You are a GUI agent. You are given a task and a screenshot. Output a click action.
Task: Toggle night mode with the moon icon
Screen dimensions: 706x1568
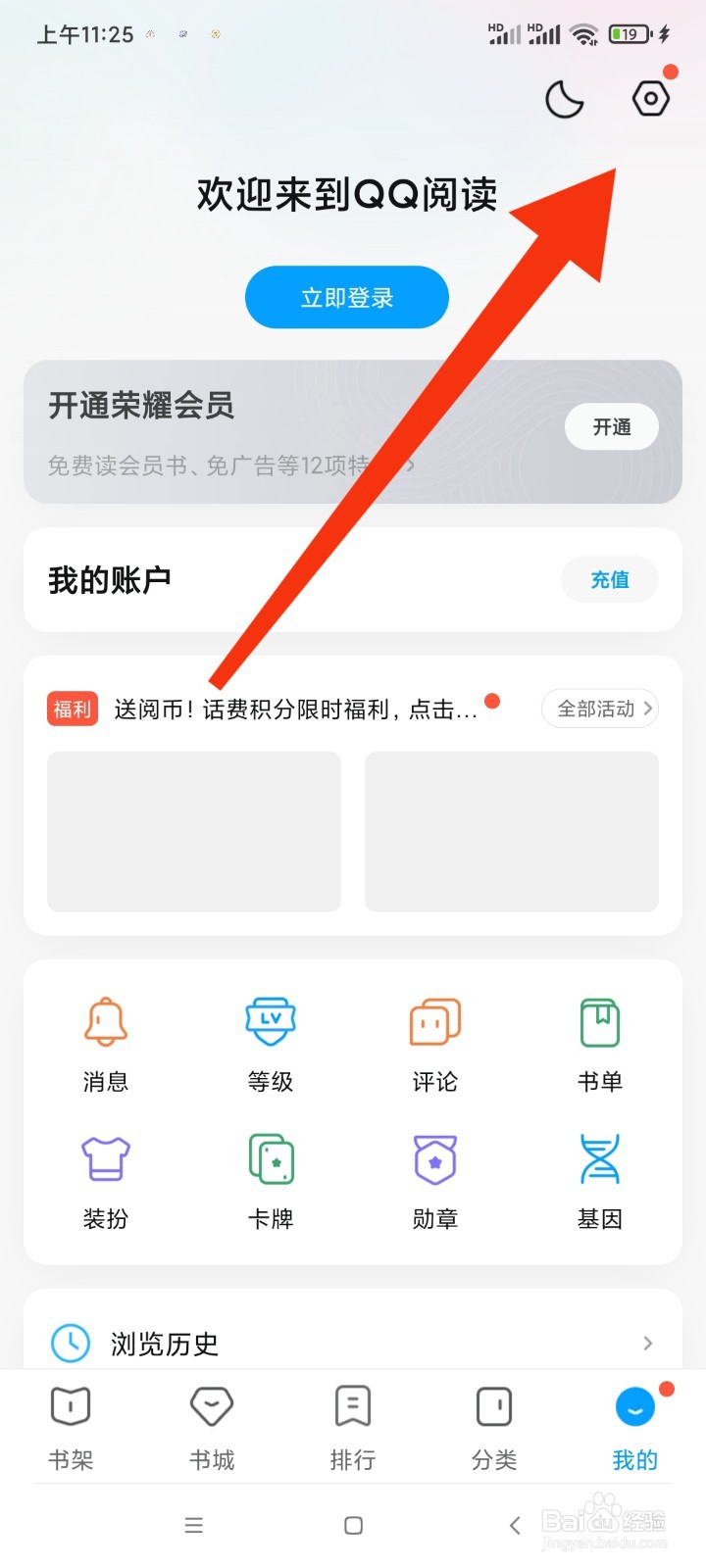click(x=565, y=98)
